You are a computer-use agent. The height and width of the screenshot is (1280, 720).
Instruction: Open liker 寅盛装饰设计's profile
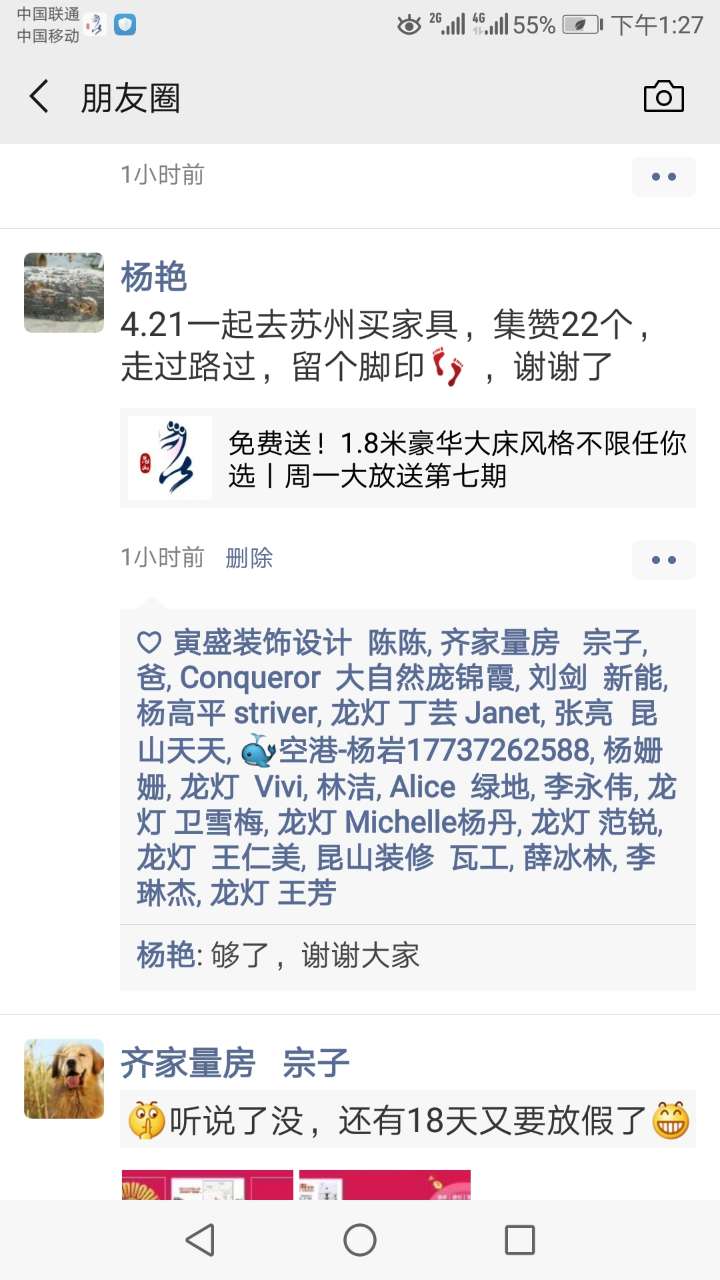coord(262,642)
